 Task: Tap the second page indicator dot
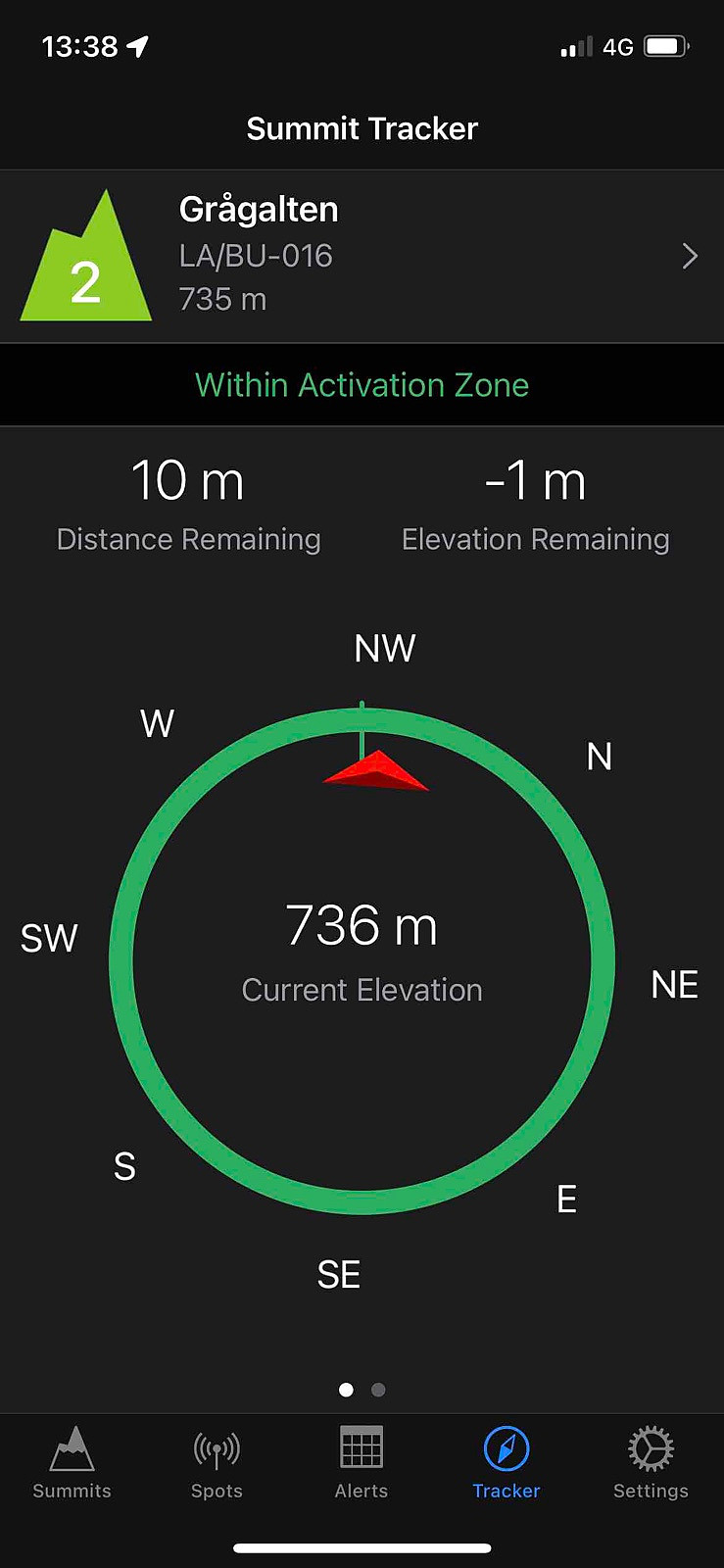[x=378, y=1390]
